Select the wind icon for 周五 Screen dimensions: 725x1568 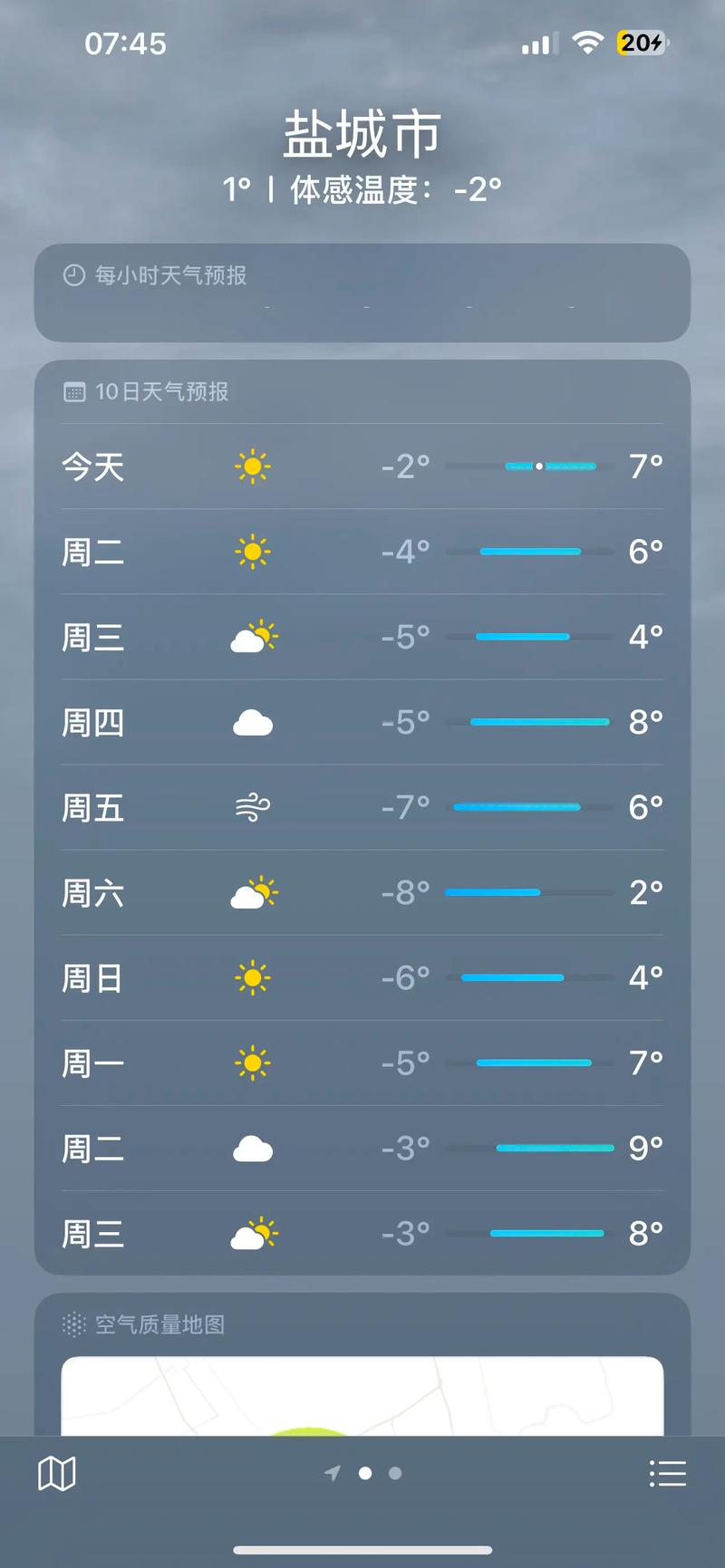[x=253, y=806]
